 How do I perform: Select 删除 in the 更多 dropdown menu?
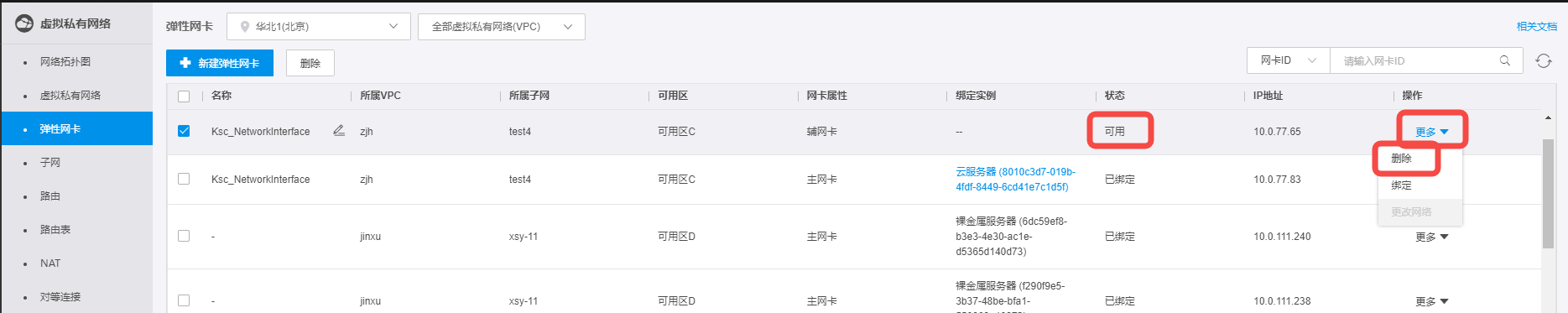pos(1401,158)
